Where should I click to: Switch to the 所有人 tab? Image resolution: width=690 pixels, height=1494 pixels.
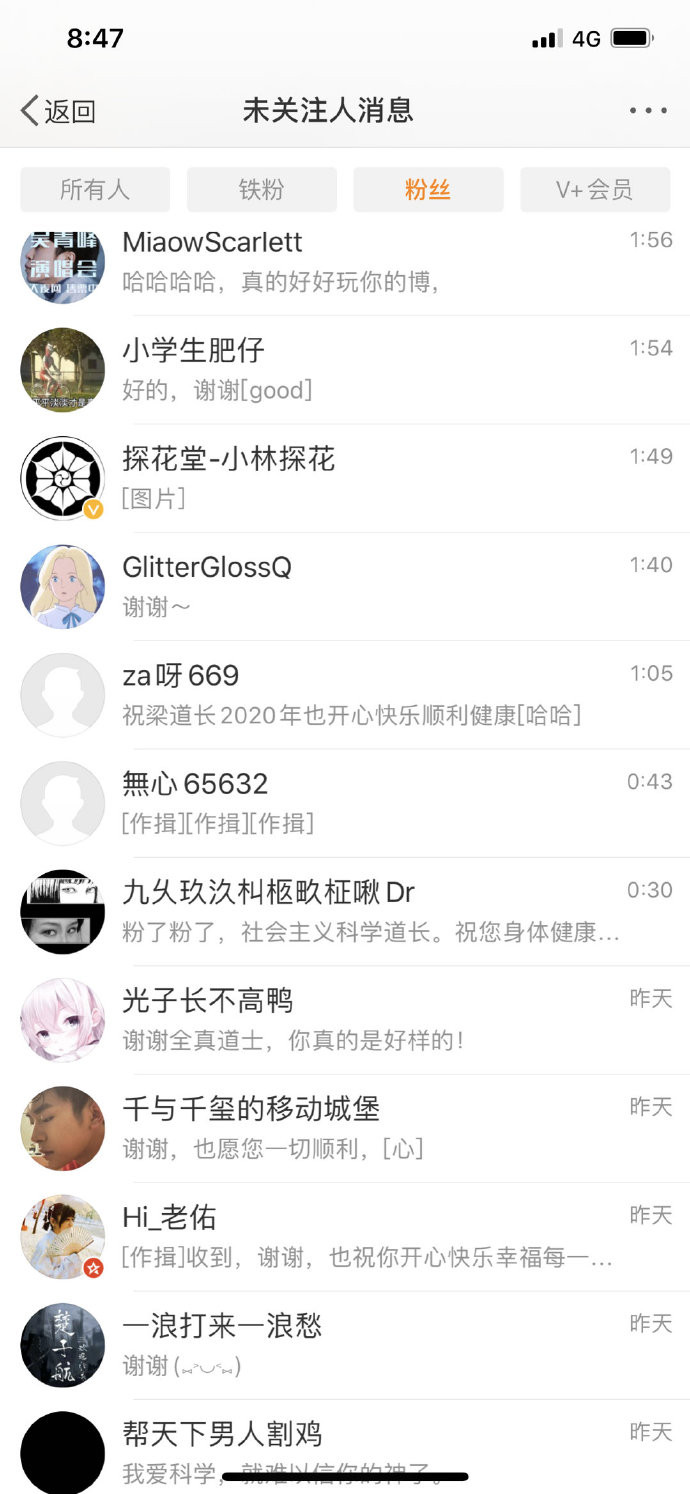pyautogui.click(x=95, y=190)
